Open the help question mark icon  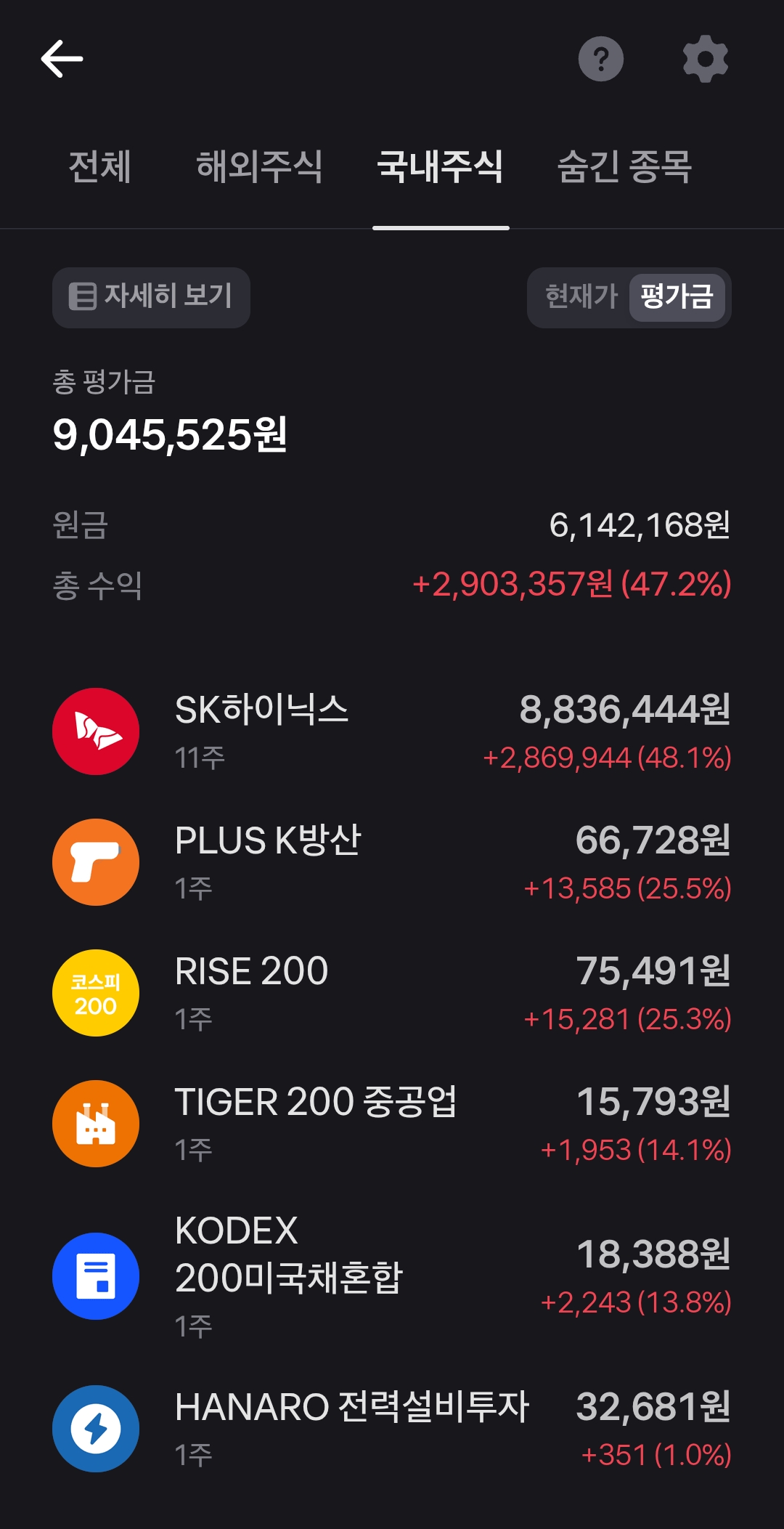pos(600,59)
